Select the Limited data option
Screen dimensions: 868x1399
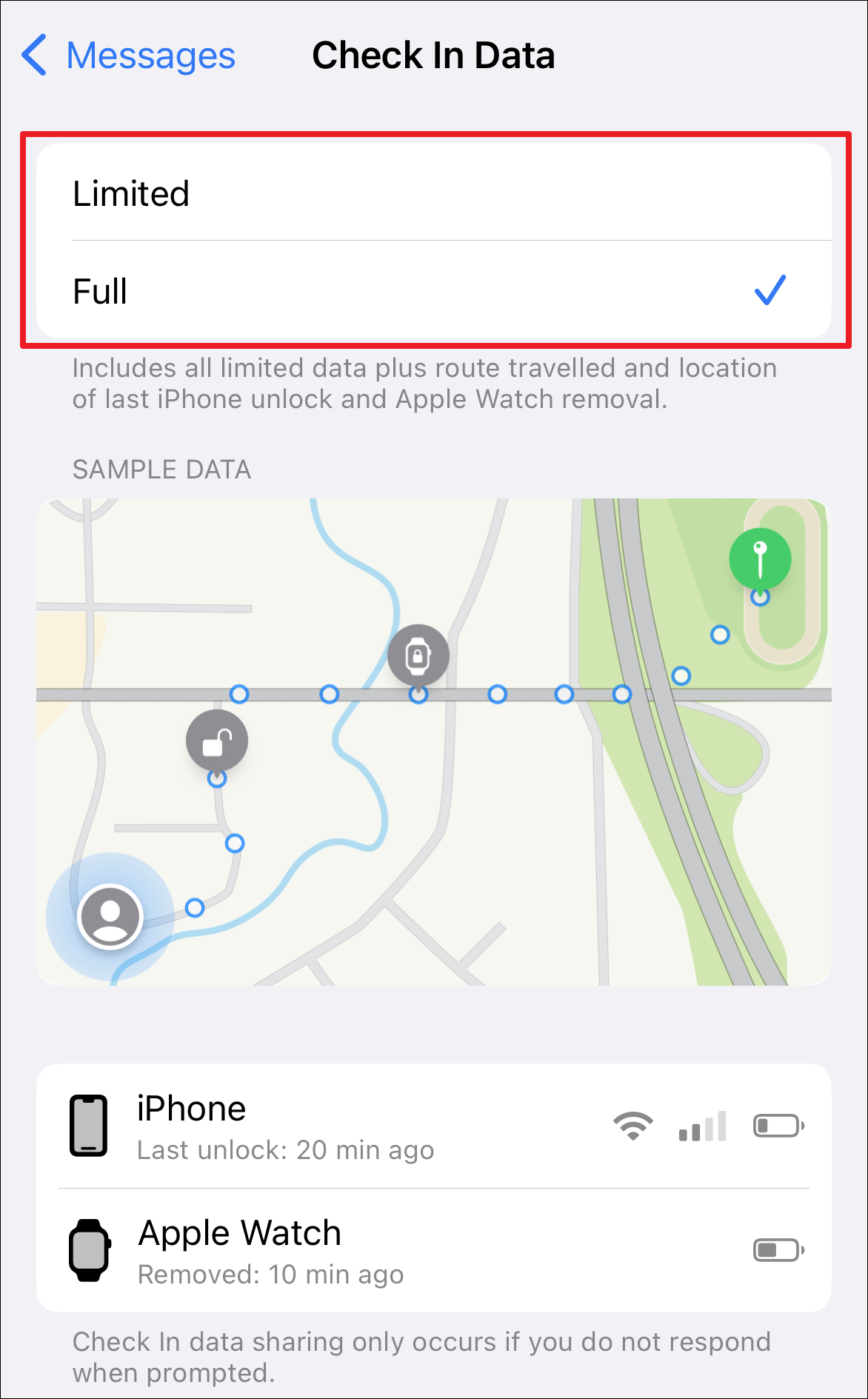[433, 193]
